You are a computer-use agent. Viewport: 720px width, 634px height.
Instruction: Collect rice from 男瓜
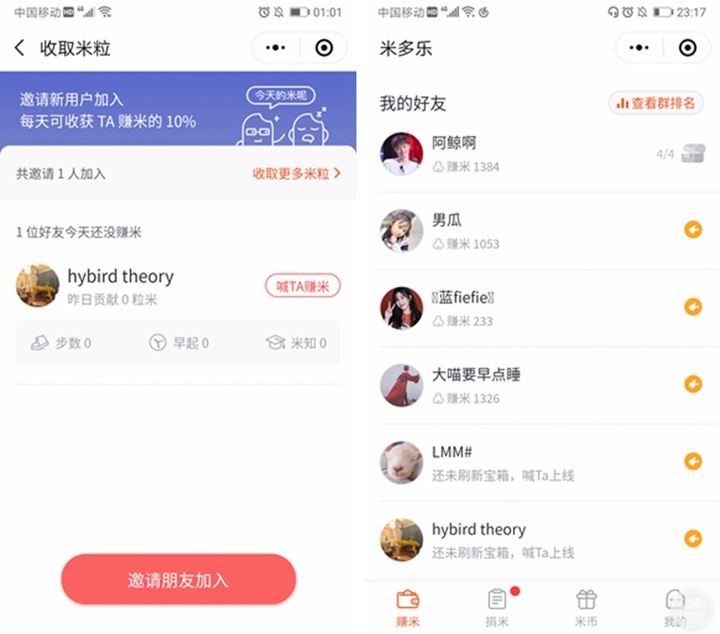pyautogui.click(x=693, y=230)
